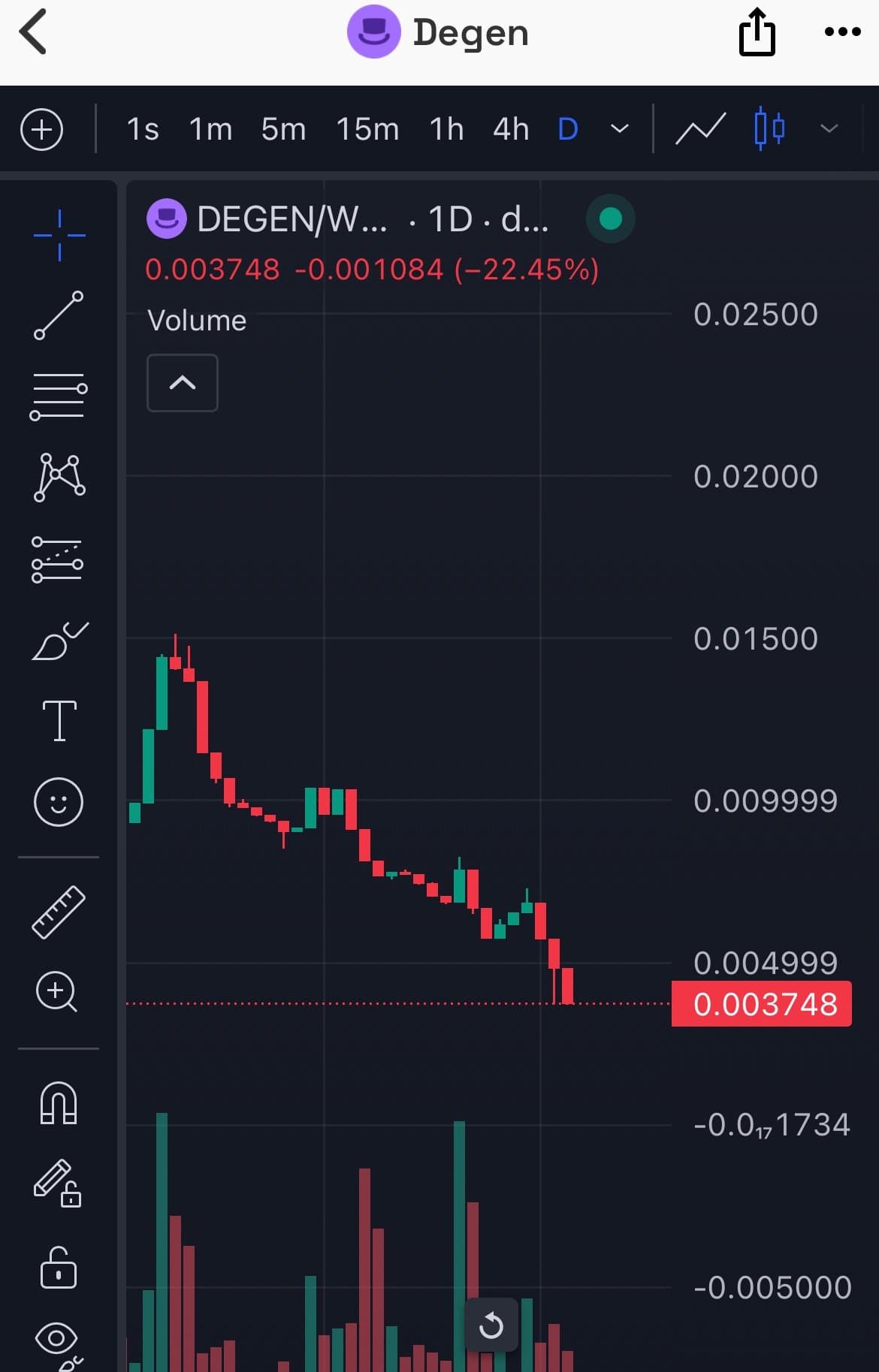
Task: Switch to the 1s timeframe
Action: coord(143,129)
